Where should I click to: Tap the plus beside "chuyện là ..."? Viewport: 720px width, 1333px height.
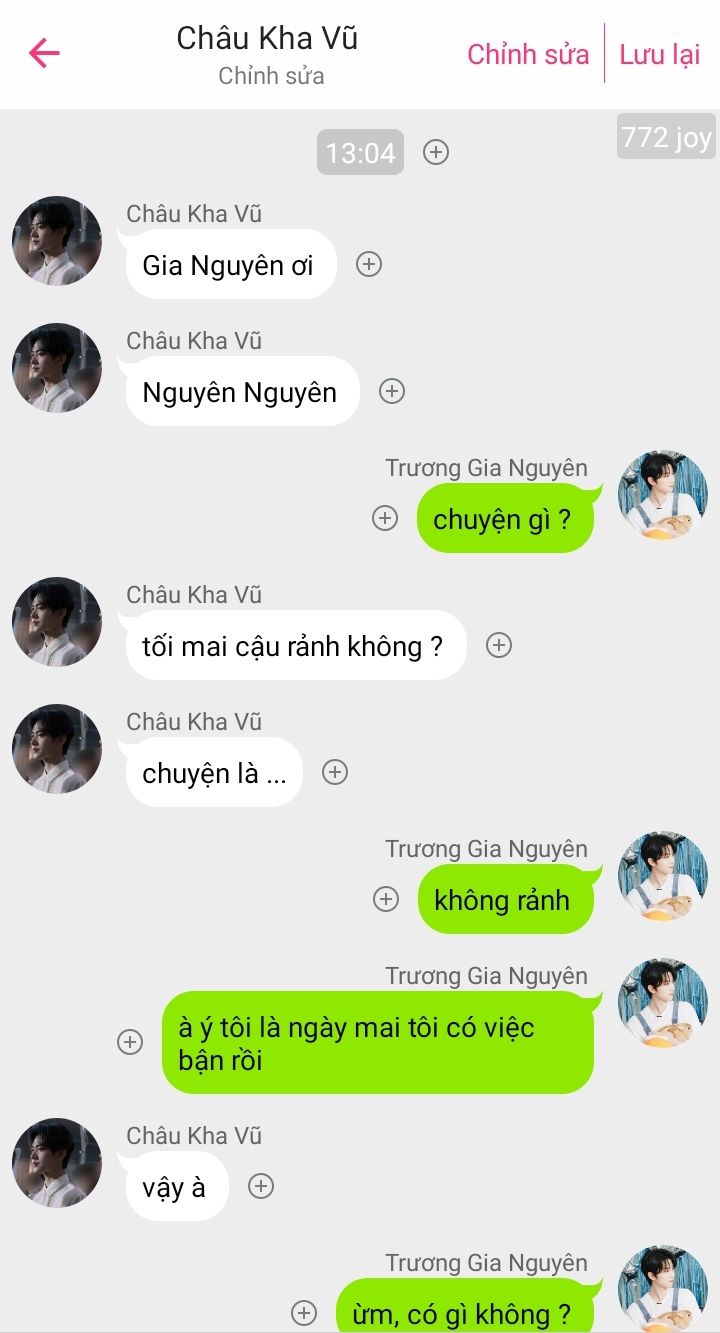[335, 772]
